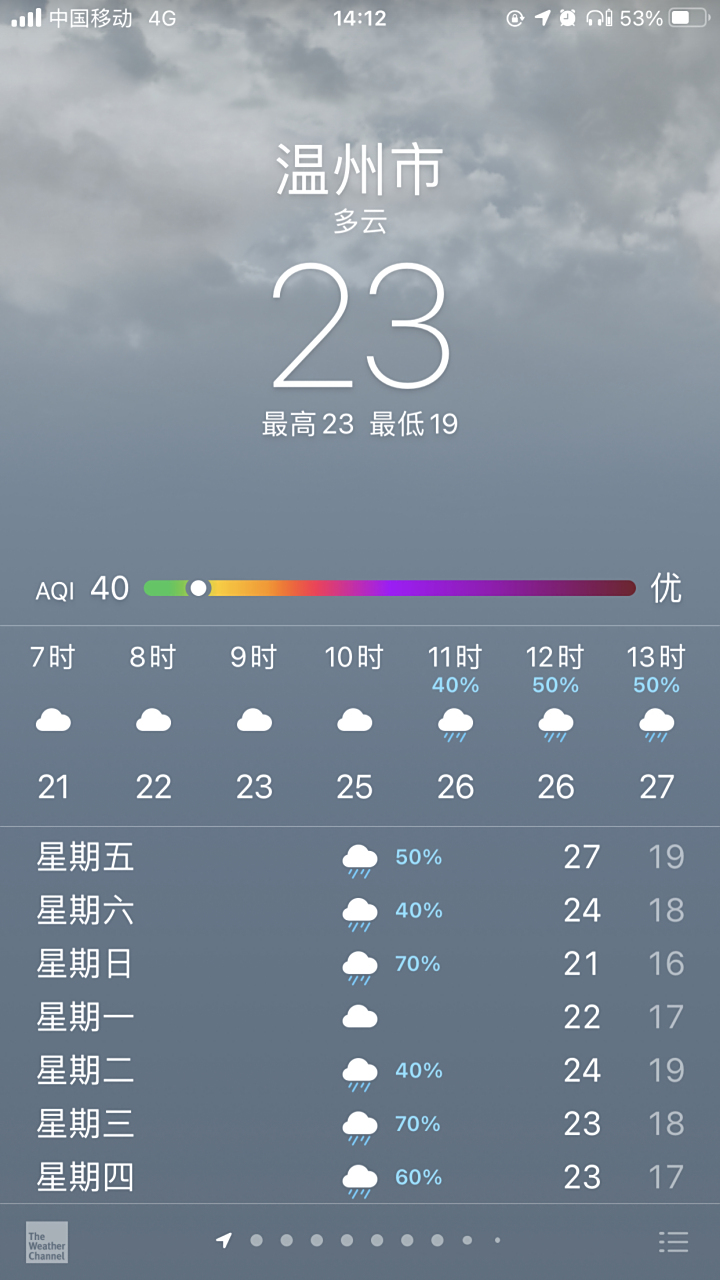Open the city list via bottom-right list icon
Viewport: 720px width, 1280px height.
pos(675,1242)
